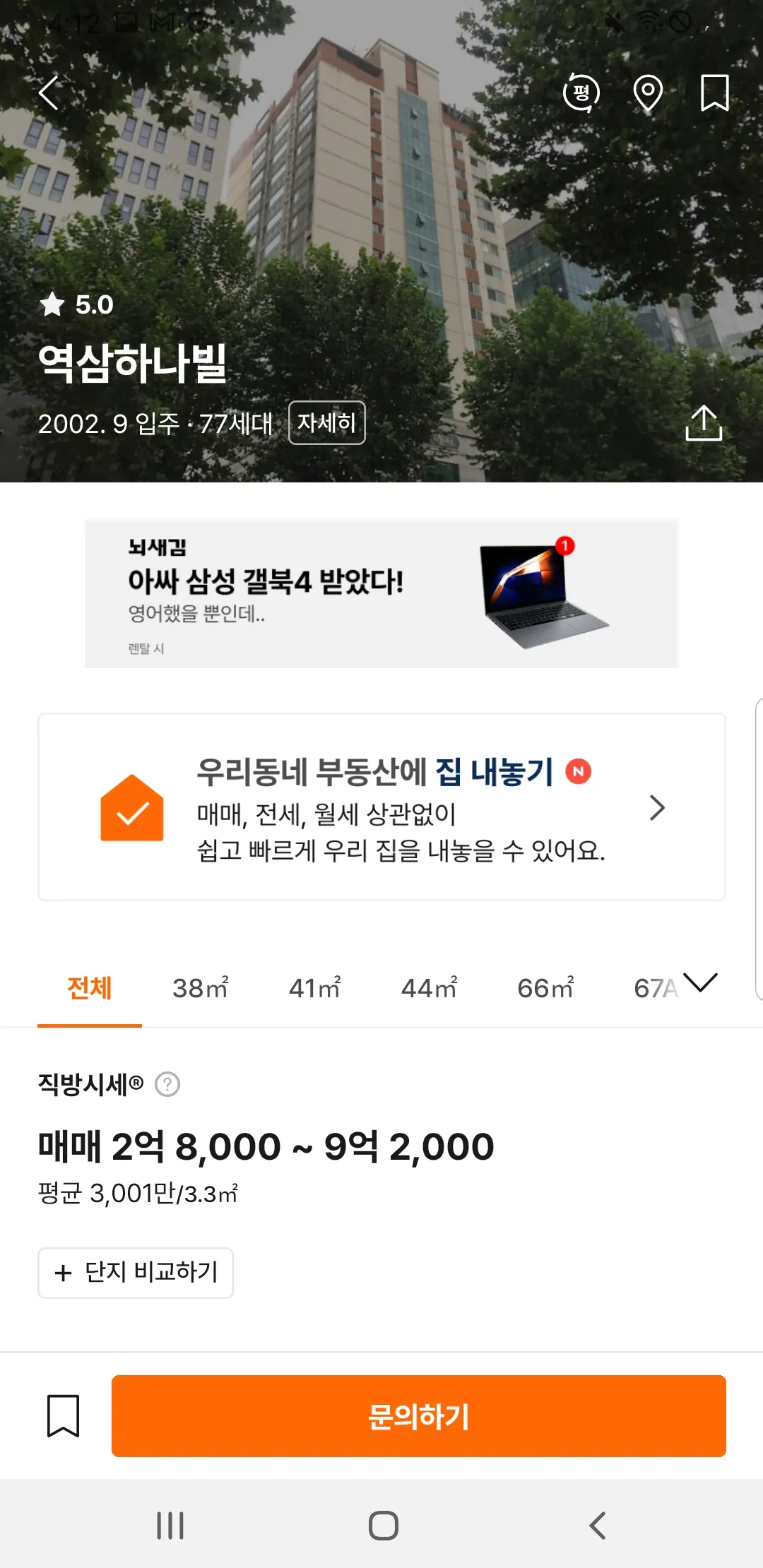The image size is (763, 1568).
Task: Switch to the 41㎡ tab
Action: point(315,988)
